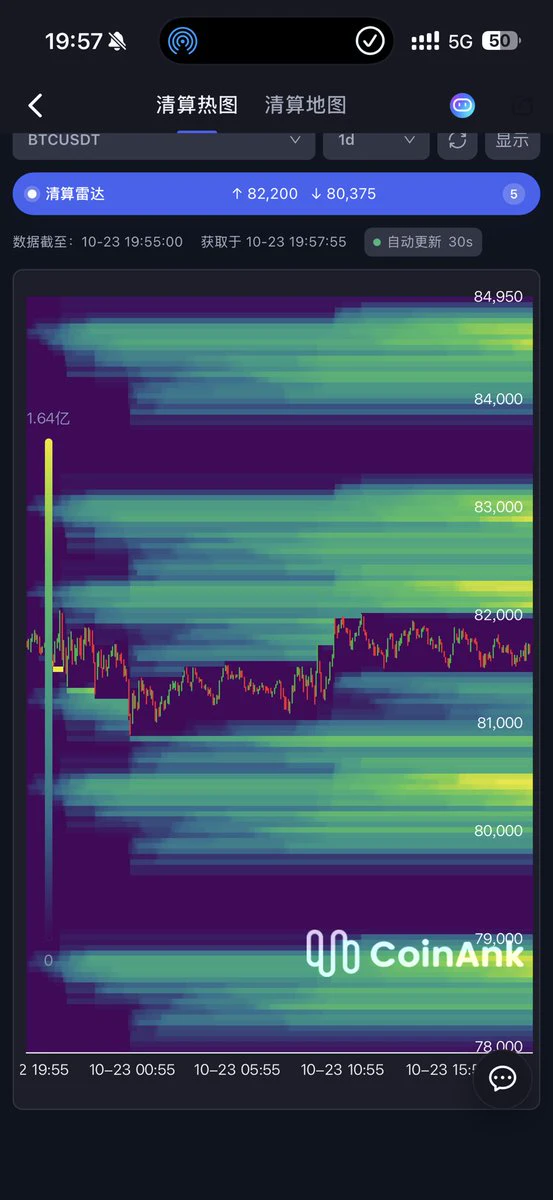
Task: Expand the 清算雷达 radar bar
Action: [x=276, y=193]
